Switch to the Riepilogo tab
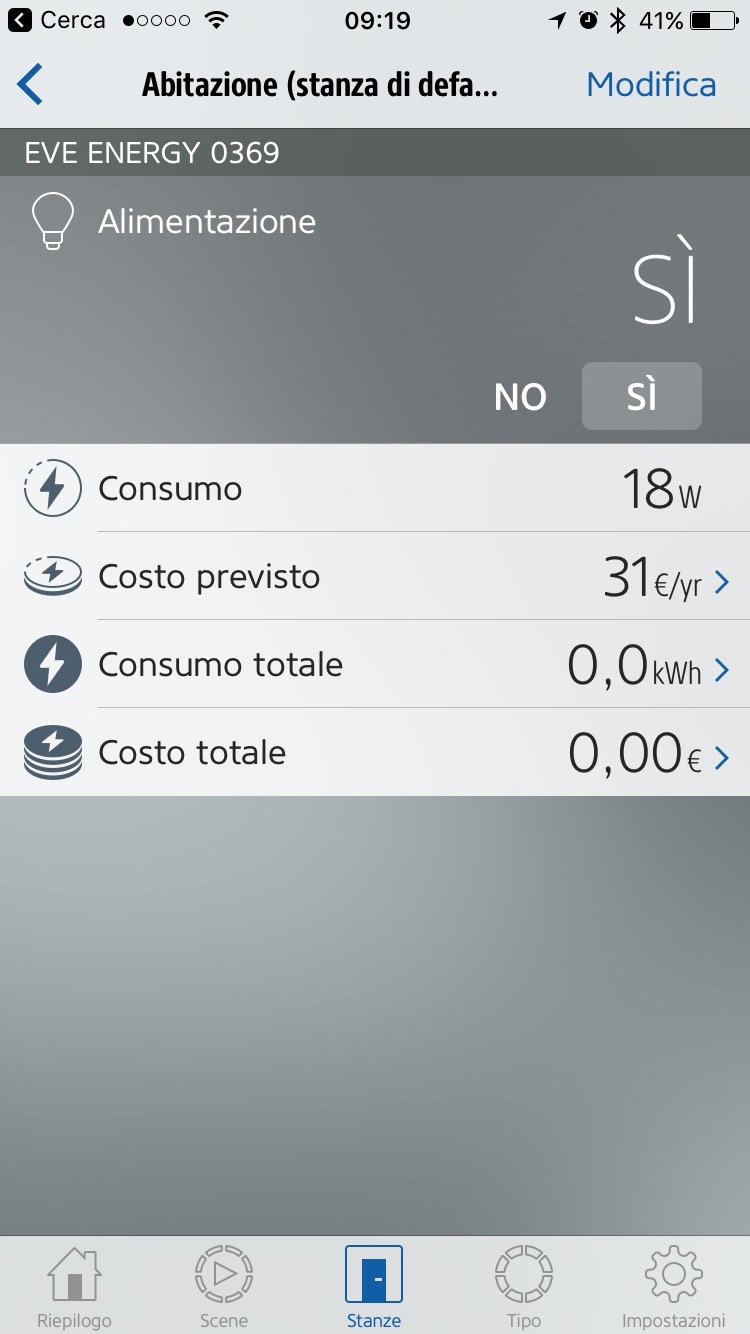The width and height of the screenshot is (750, 1334). click(74, 1285)
